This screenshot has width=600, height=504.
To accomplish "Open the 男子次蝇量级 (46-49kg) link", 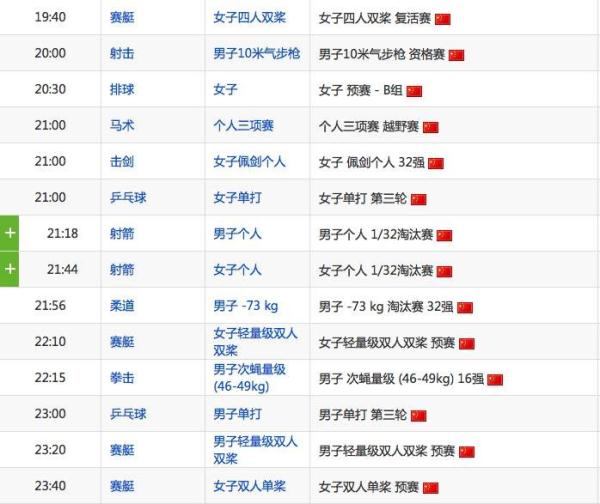I will [x=249, y=377].
